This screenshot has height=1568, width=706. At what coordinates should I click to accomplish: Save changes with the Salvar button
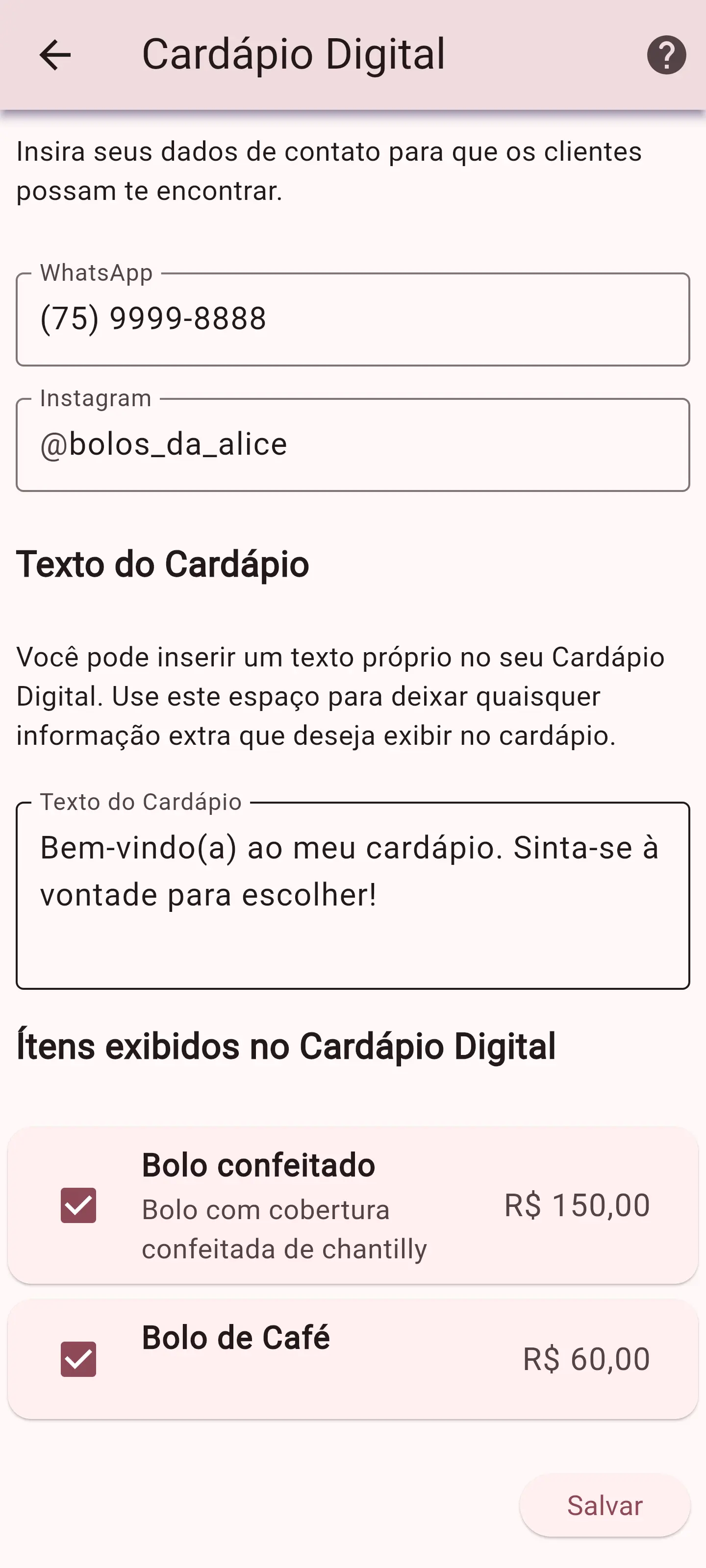click(605, 1505)
